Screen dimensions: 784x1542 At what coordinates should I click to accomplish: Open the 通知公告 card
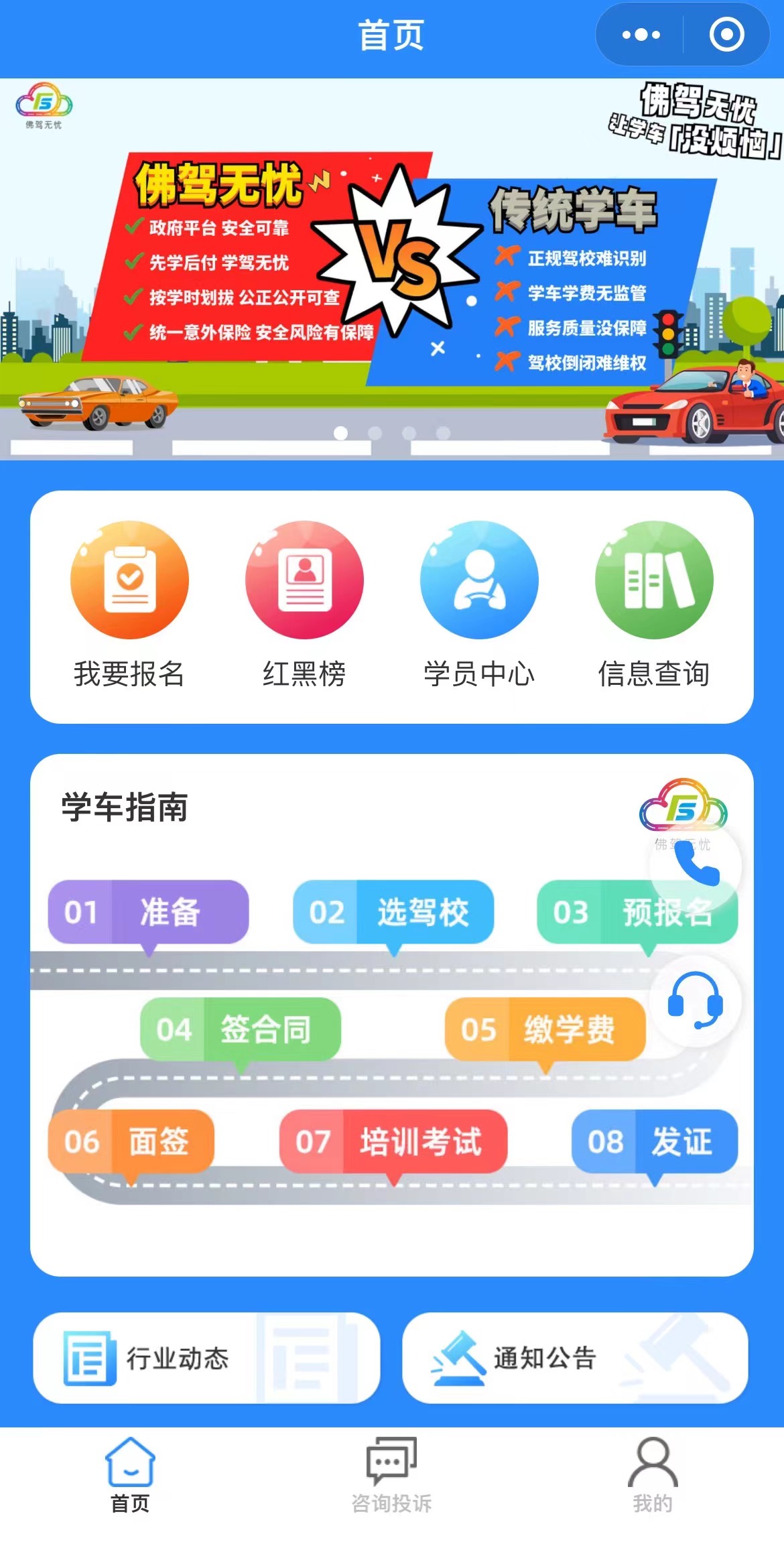point(575,1358)
